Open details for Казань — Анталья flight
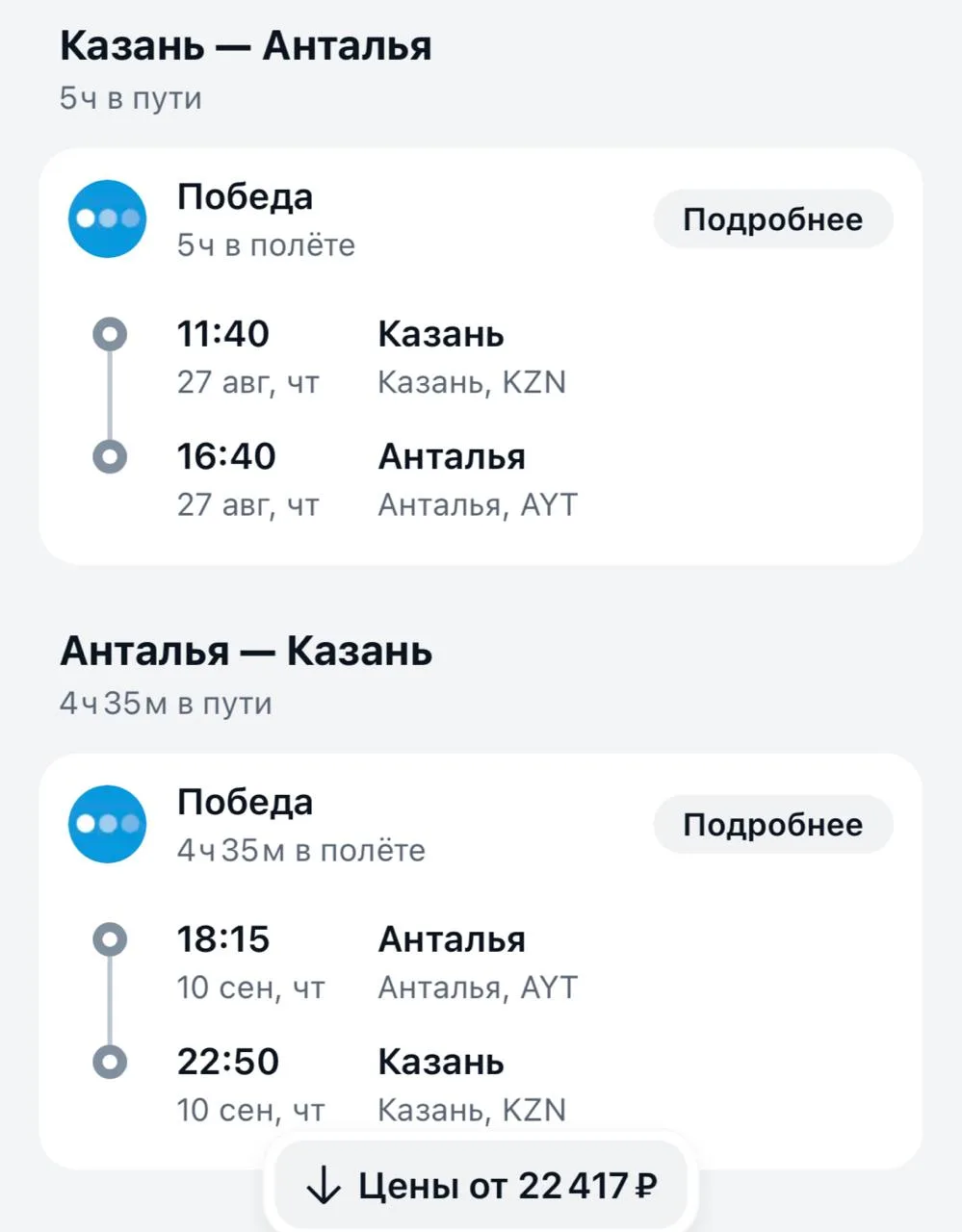Screen dimensions: 962x1232 pyautogui.click(x=773, y=219)
